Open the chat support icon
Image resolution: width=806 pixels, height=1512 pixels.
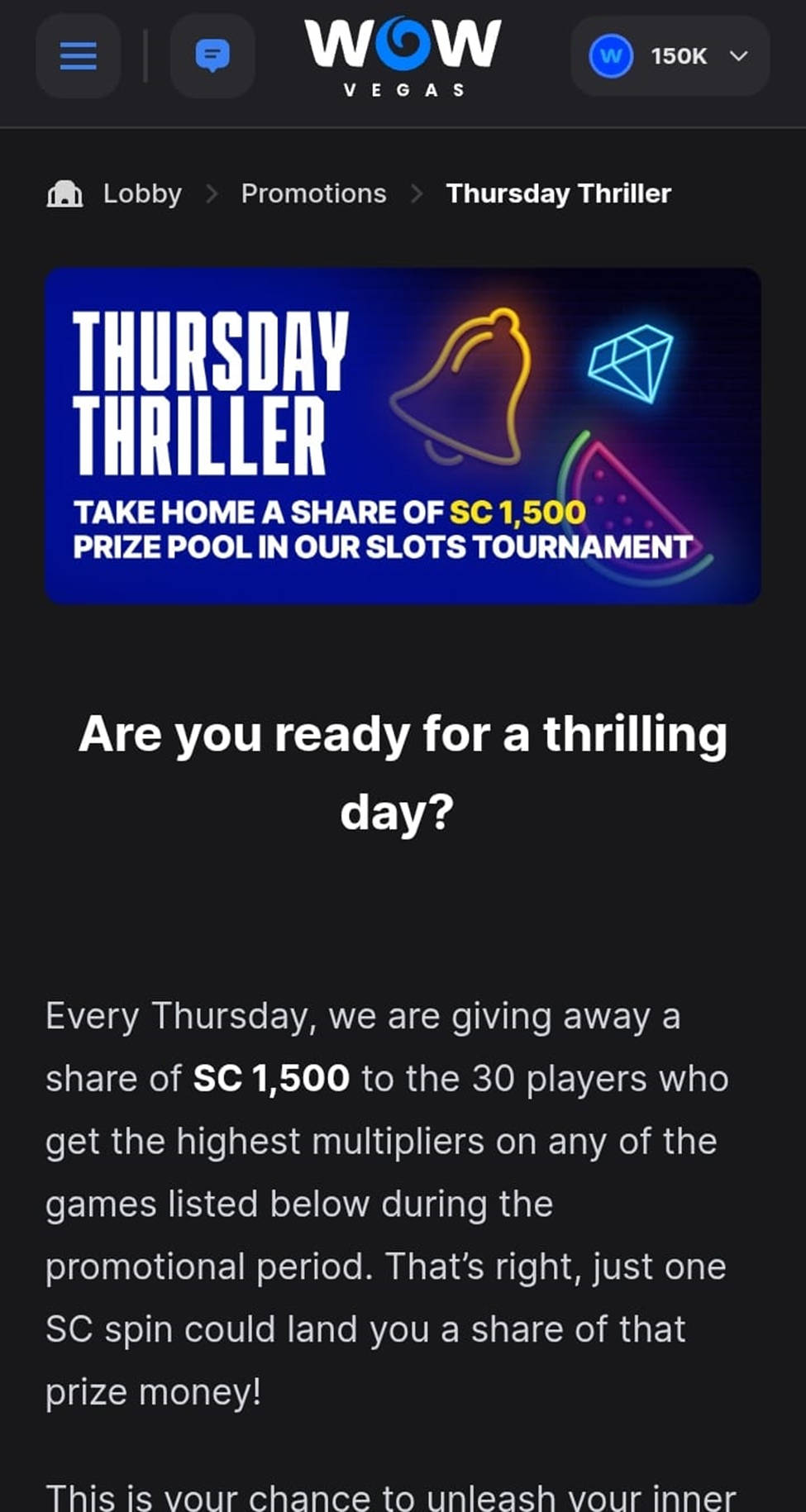[212, 56]
